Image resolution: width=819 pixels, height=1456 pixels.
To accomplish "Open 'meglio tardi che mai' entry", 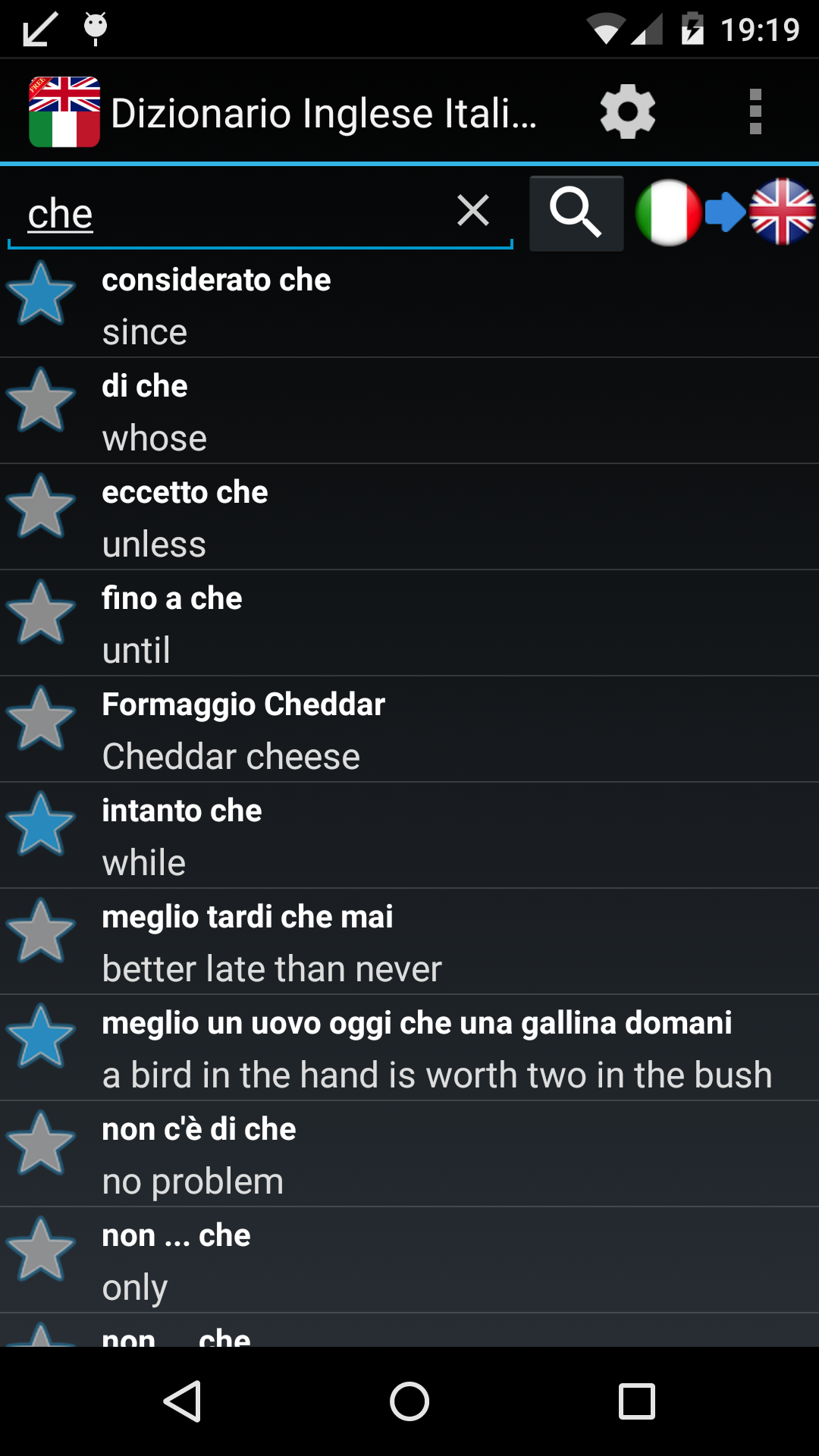I will [x=425, y=942].
